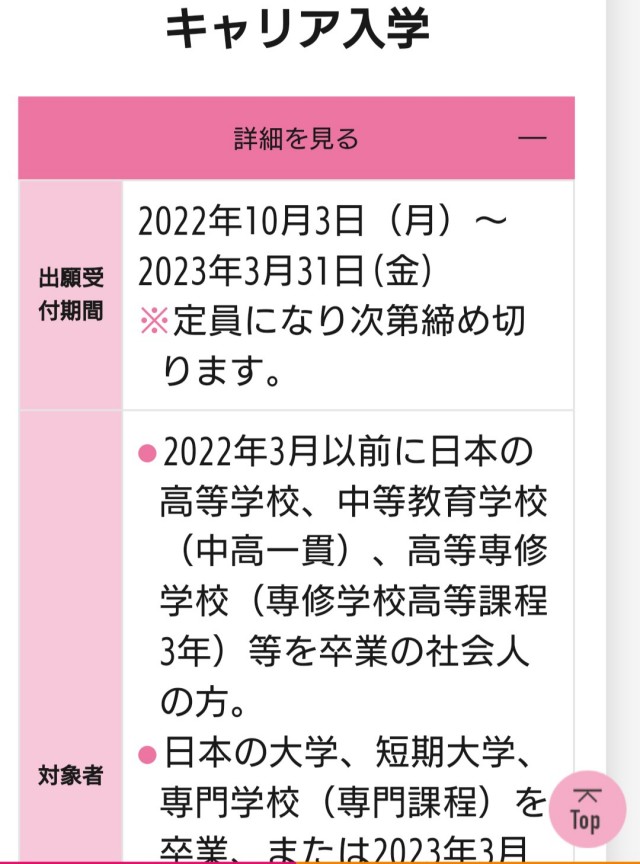Collapse the 詳細を見る section
The height and width of the screenshot is (864, 640).
point(532,138)
